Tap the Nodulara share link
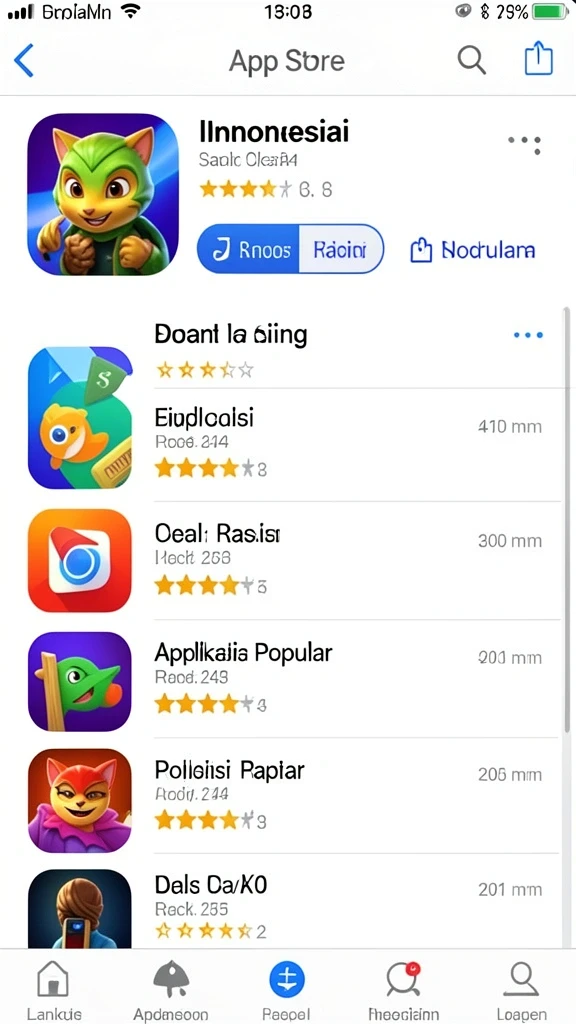576x1024 pixels. pyautogui.click(x=472, y=250)
